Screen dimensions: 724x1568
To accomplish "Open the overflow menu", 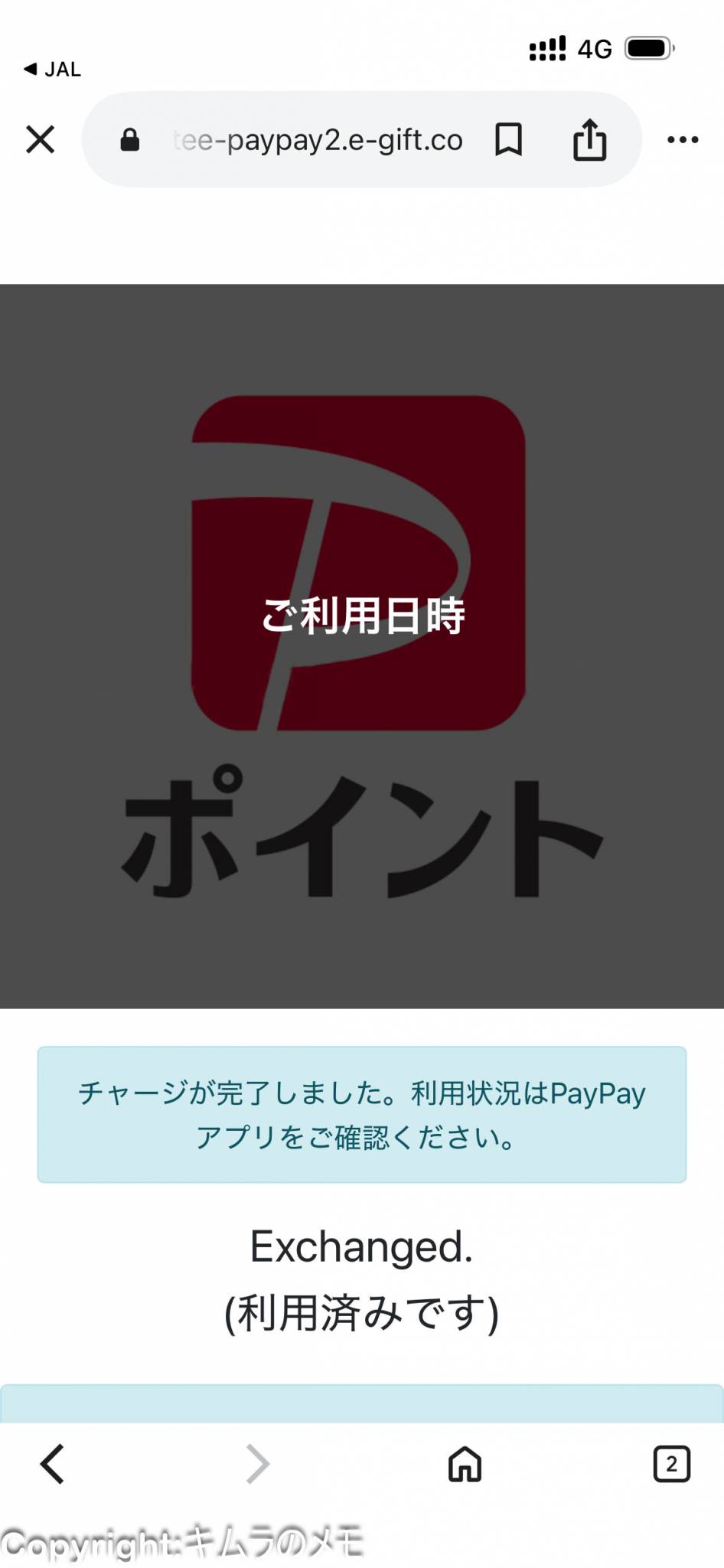I will (682, 139).
